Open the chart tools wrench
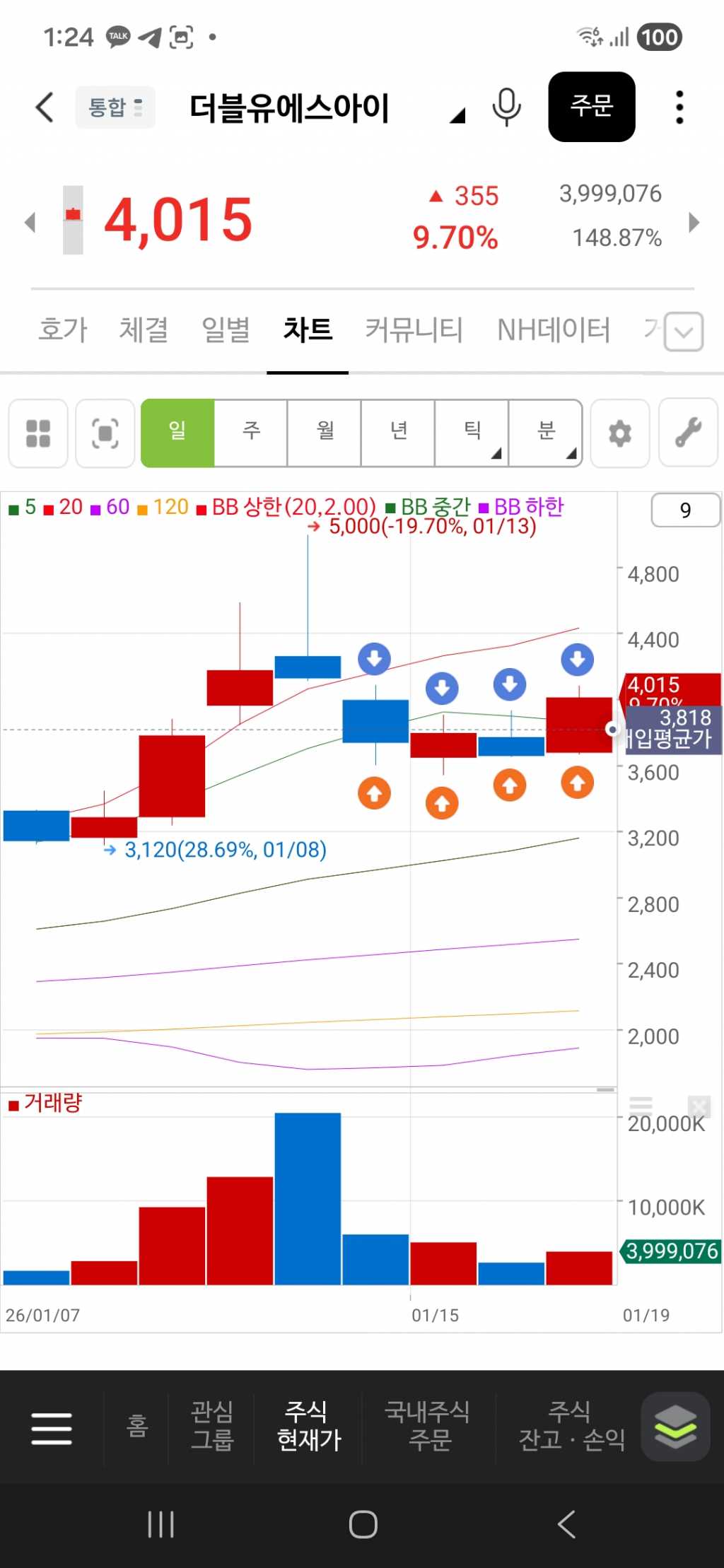724x1568 pixels. point(688,433)
